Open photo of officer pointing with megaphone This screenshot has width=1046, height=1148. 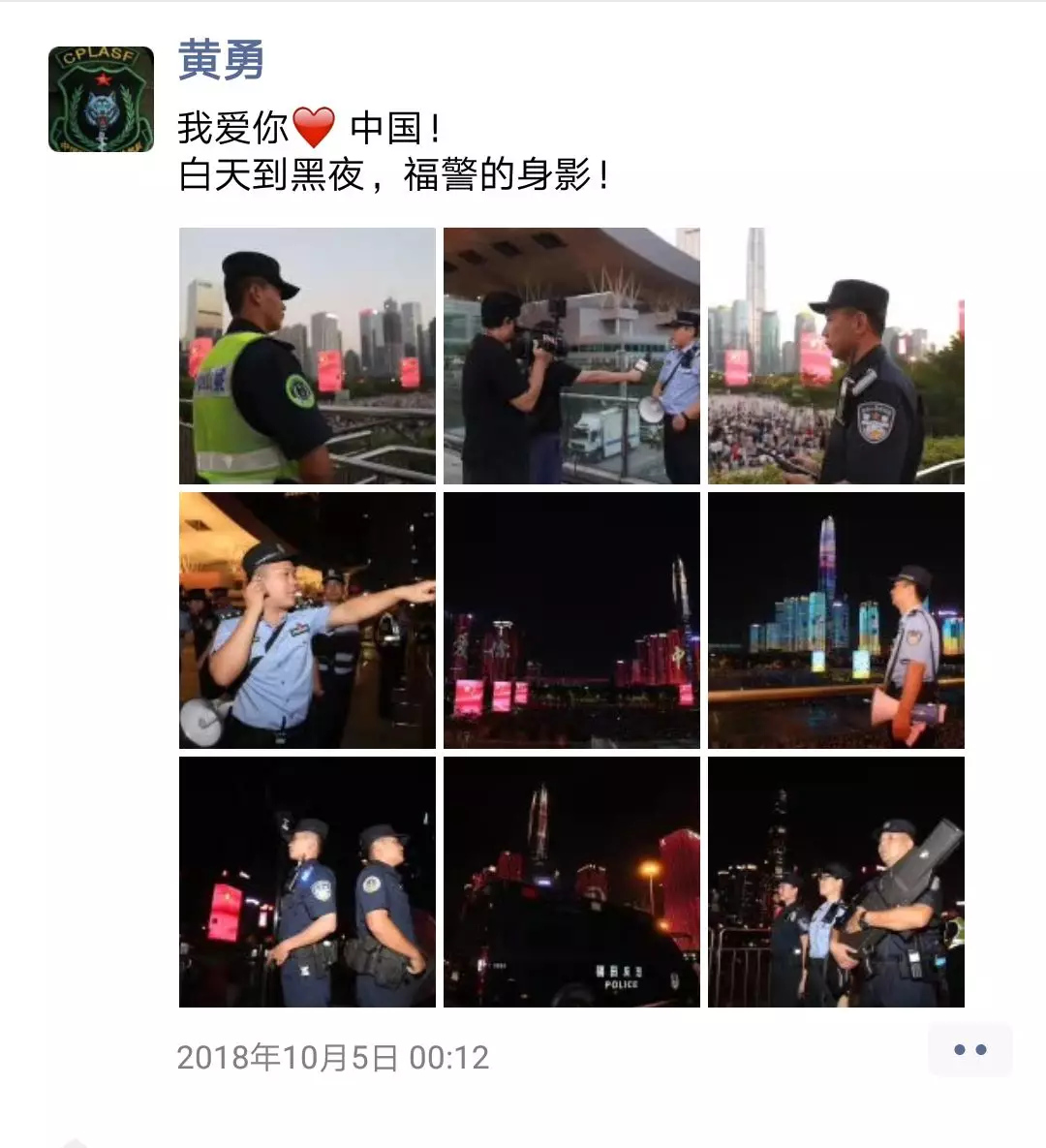click(x=307, y=620)
